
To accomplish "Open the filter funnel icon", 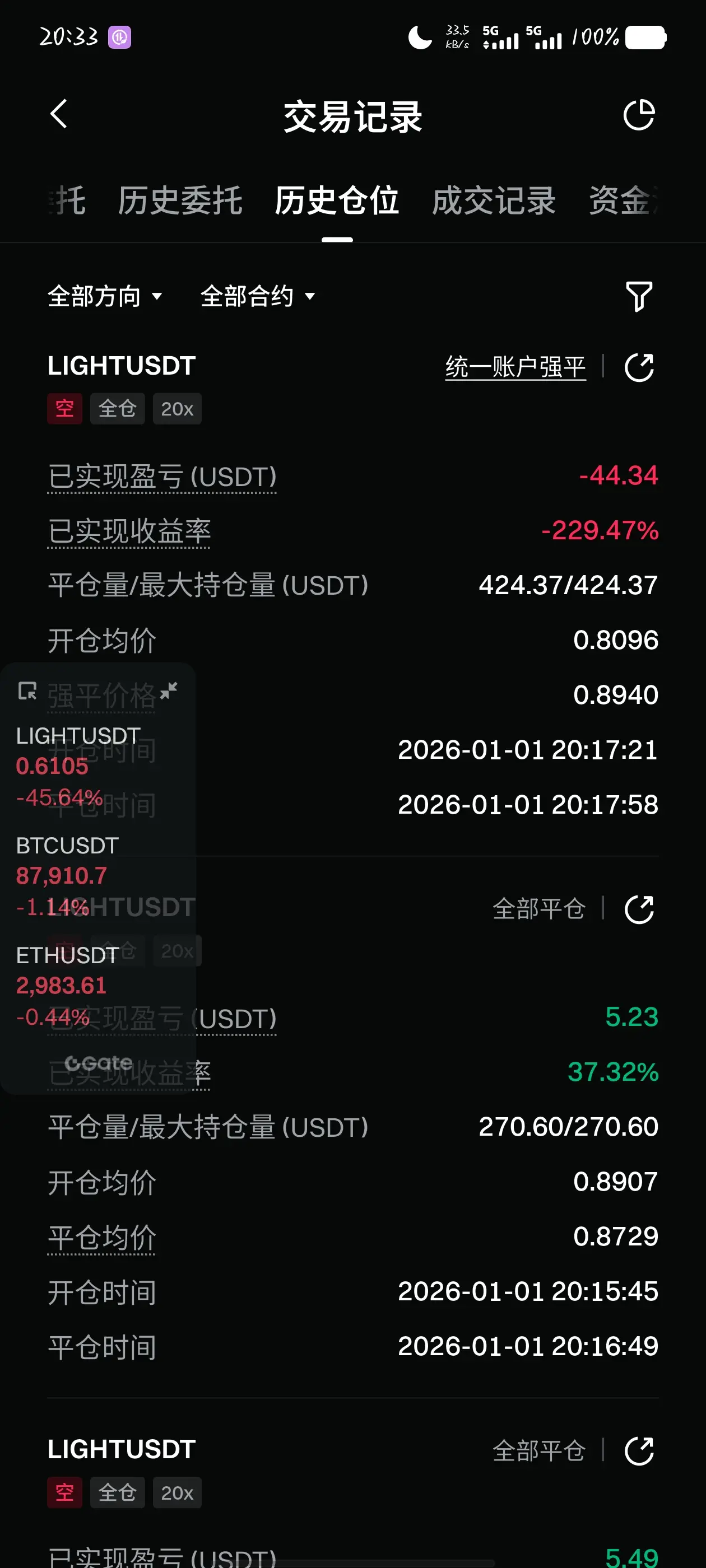I will point(638,296).
